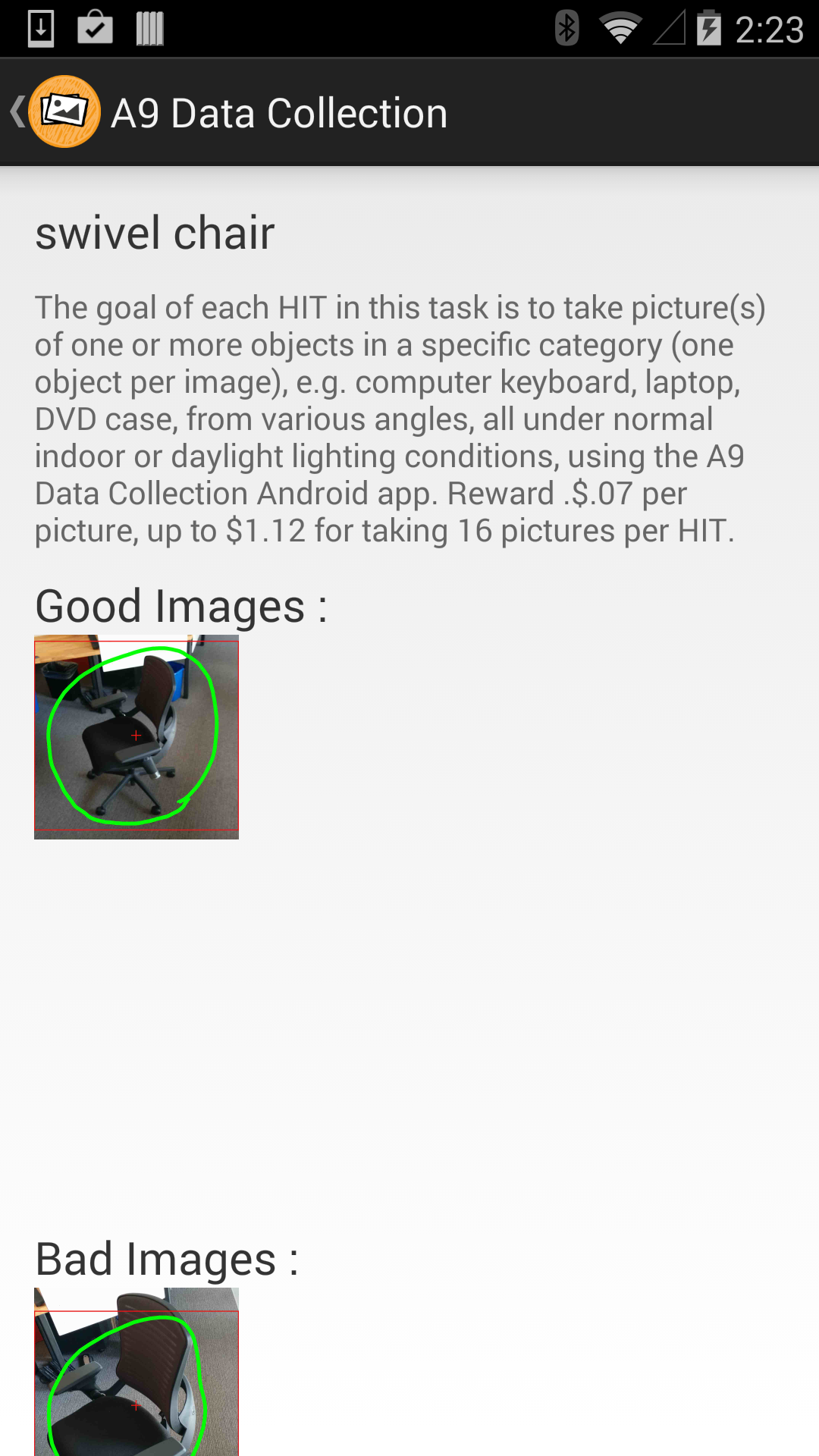
Task: Tap the A9 Data Collection title bar
Action: (278, 111)
